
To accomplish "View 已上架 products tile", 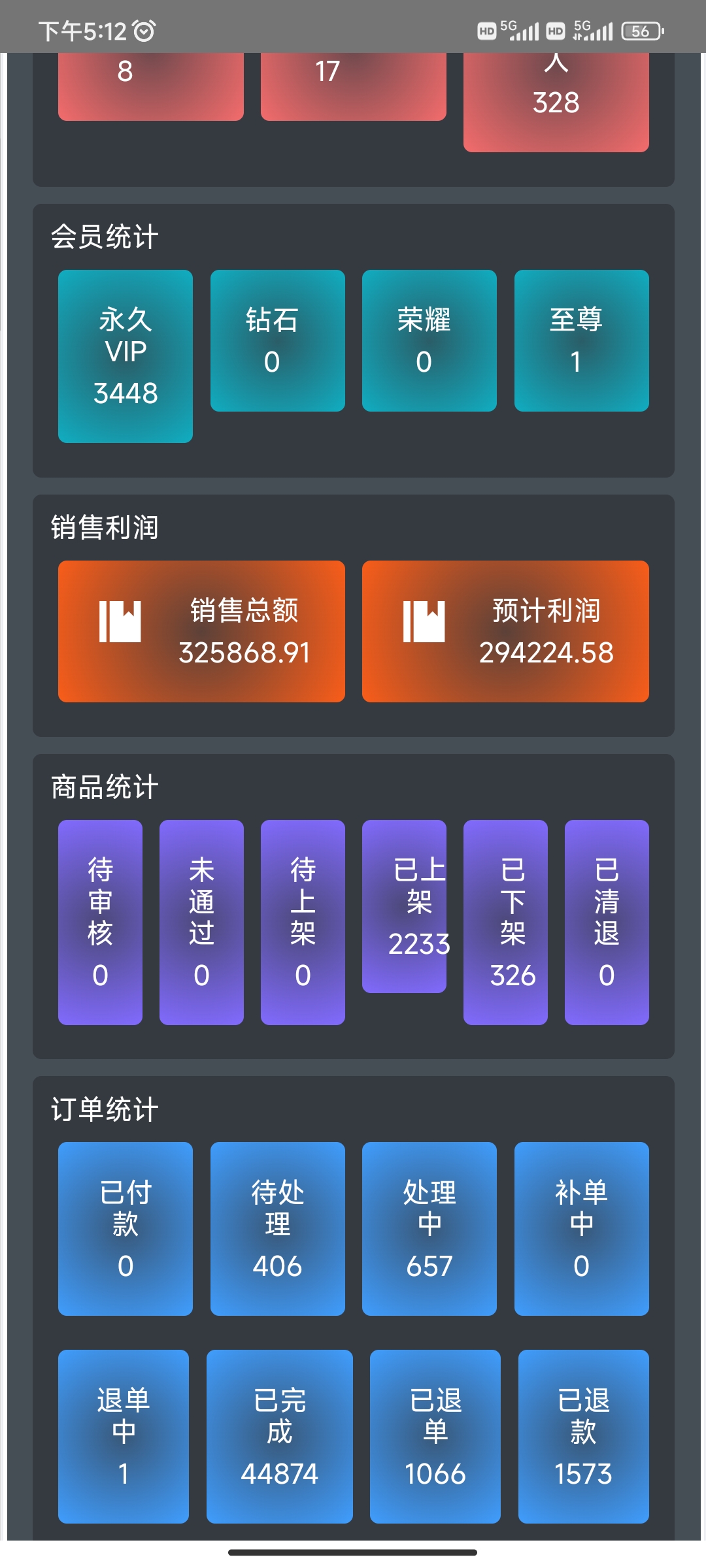I will 404,906.
